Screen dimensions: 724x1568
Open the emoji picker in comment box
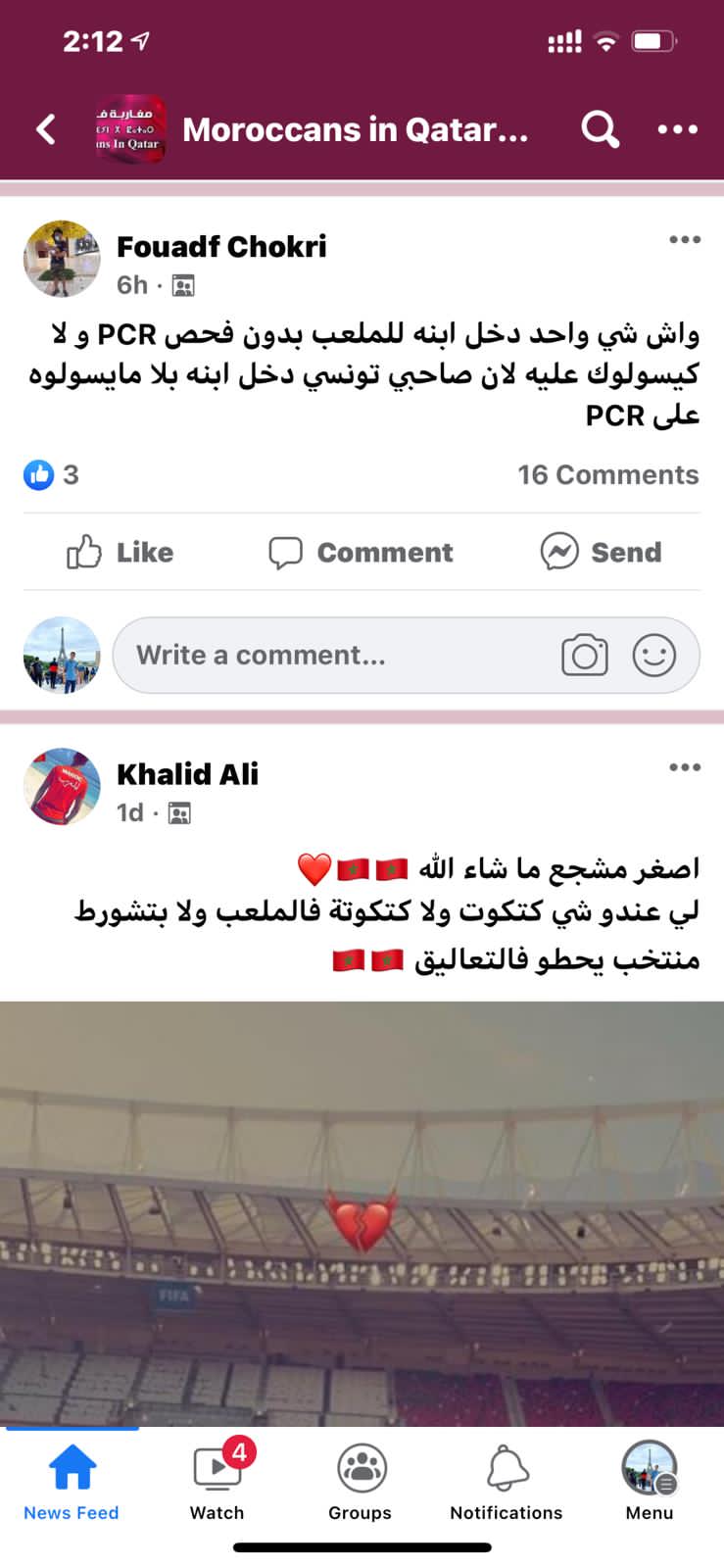coord(653,655)
